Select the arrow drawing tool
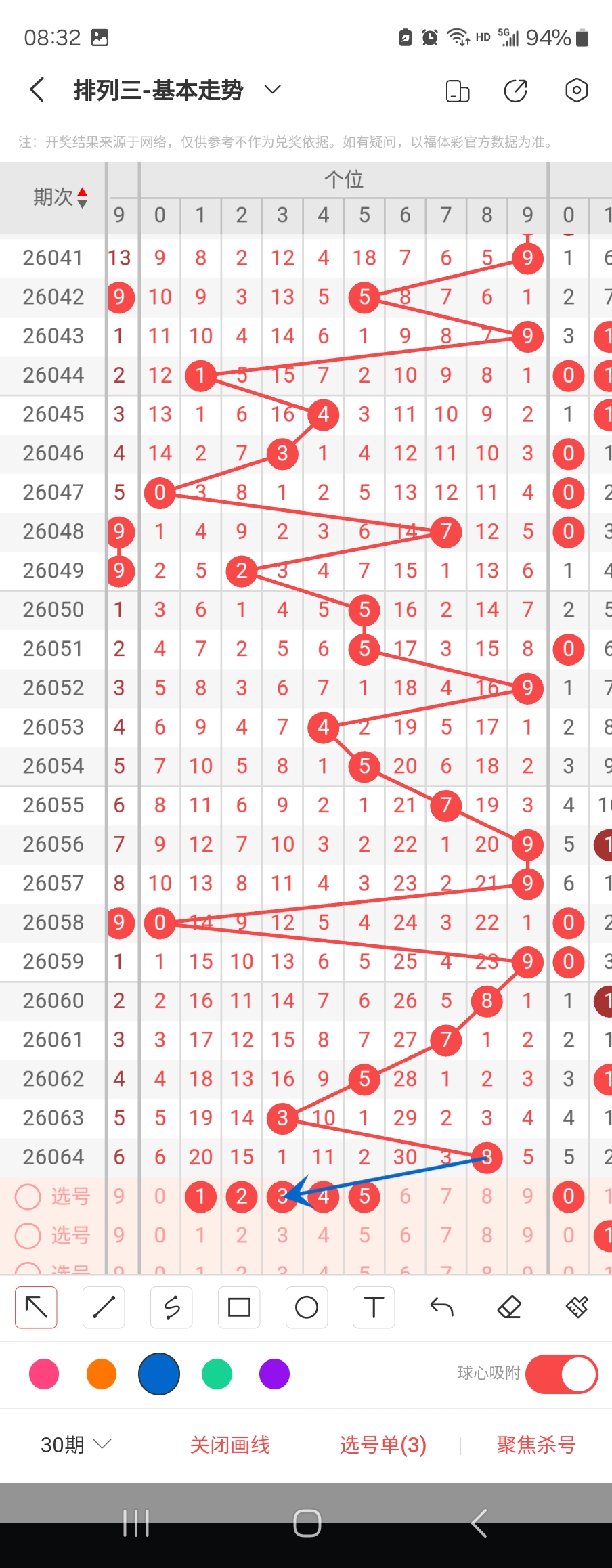 (37, 1307)
